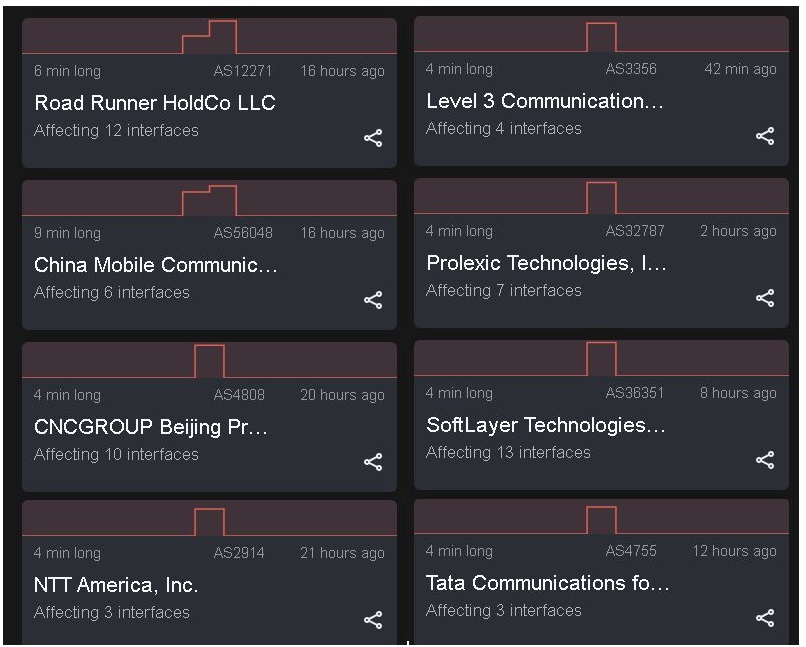
Task: Share the Level 3 Communications outage
Action: pyautogui.click(x=765, y=136)
